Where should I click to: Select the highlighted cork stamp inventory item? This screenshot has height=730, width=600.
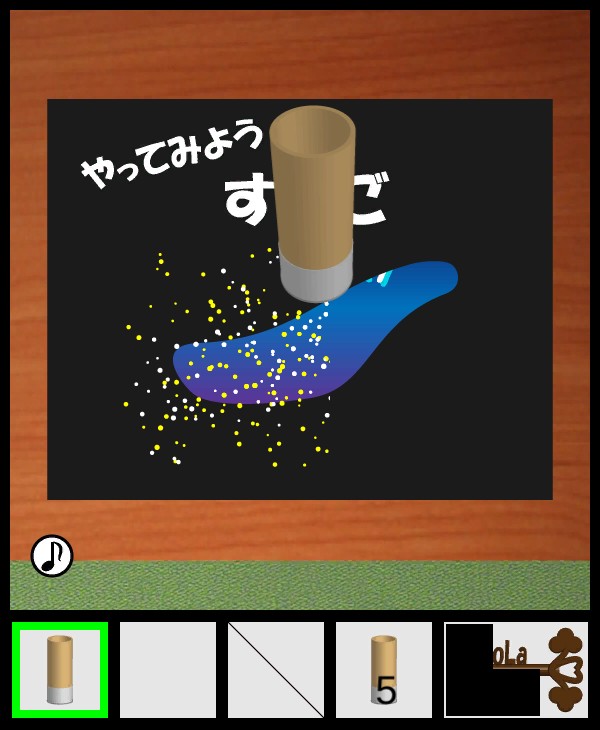[60, 670]
